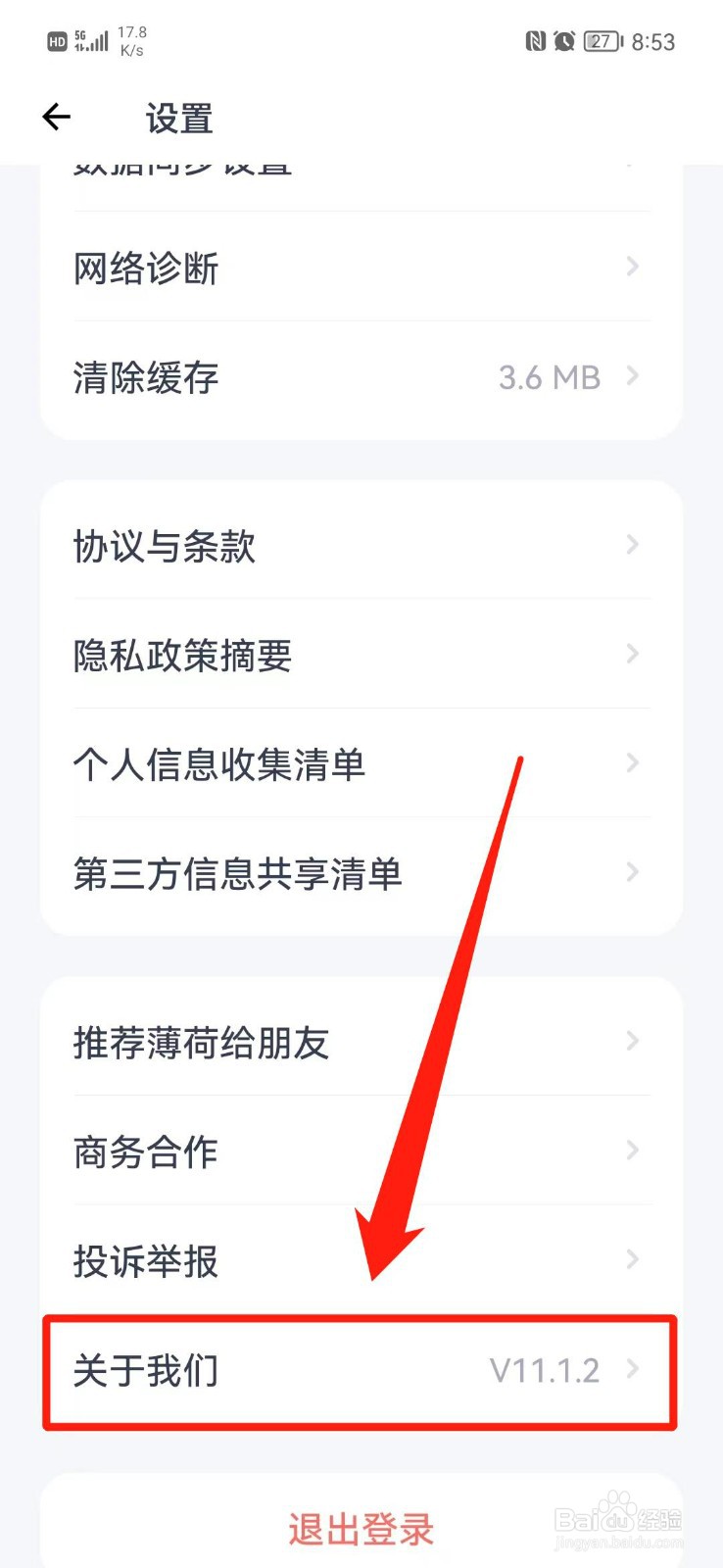
Task: Tap the network speed indicator 17.8 K/s
Action: pyautogui.click(x=132, y=39)
